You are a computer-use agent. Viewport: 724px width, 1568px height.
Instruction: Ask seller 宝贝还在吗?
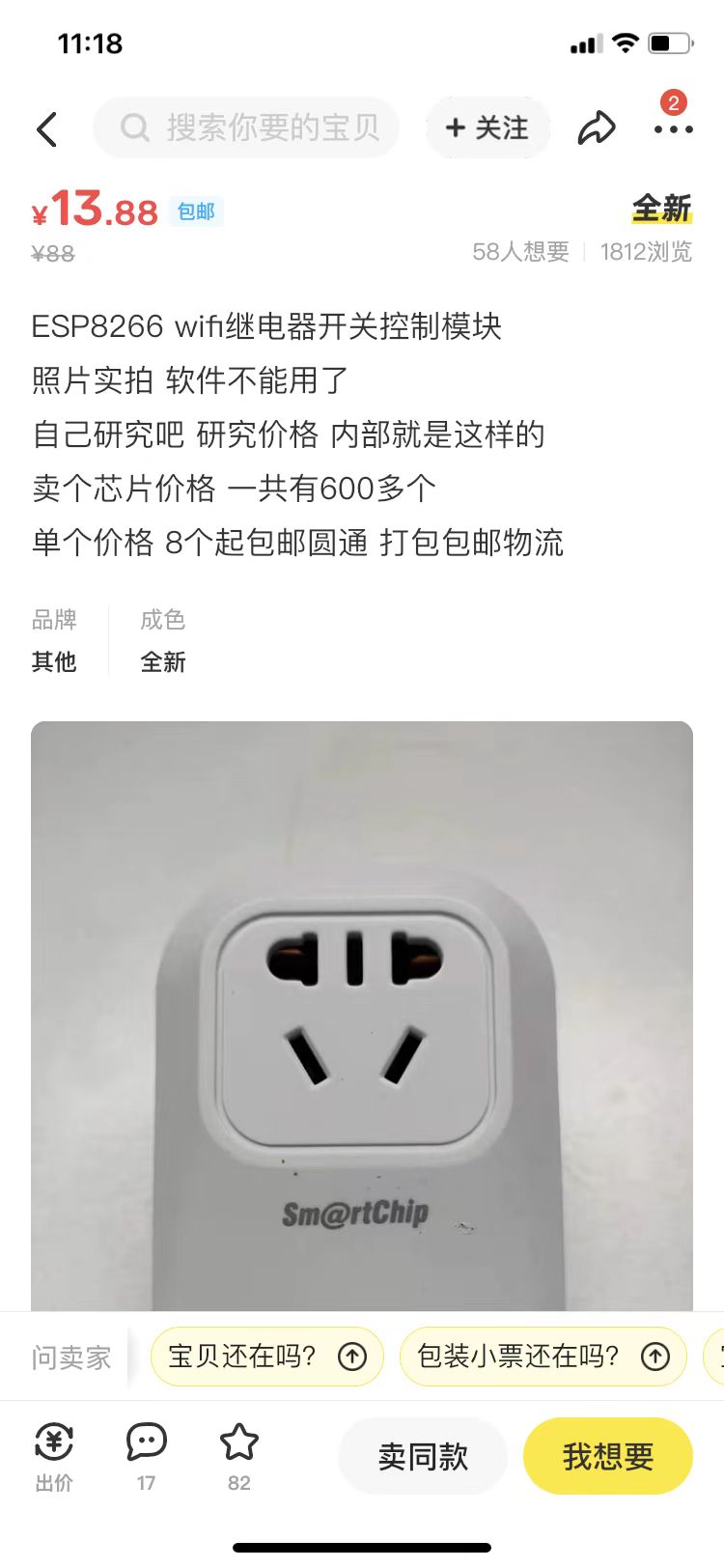[x=266, y=1357]
